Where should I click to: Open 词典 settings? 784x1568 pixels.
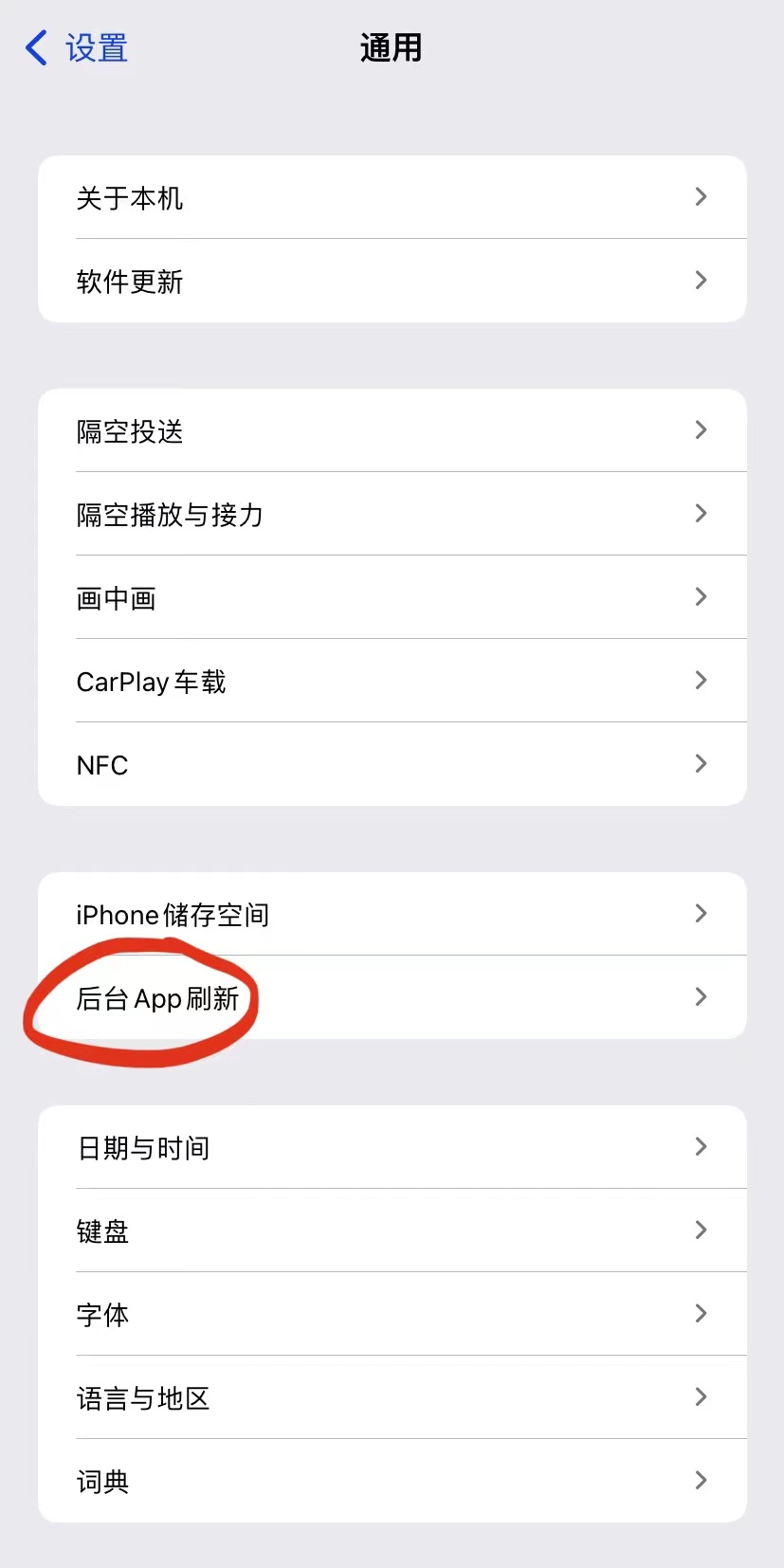392,1481
